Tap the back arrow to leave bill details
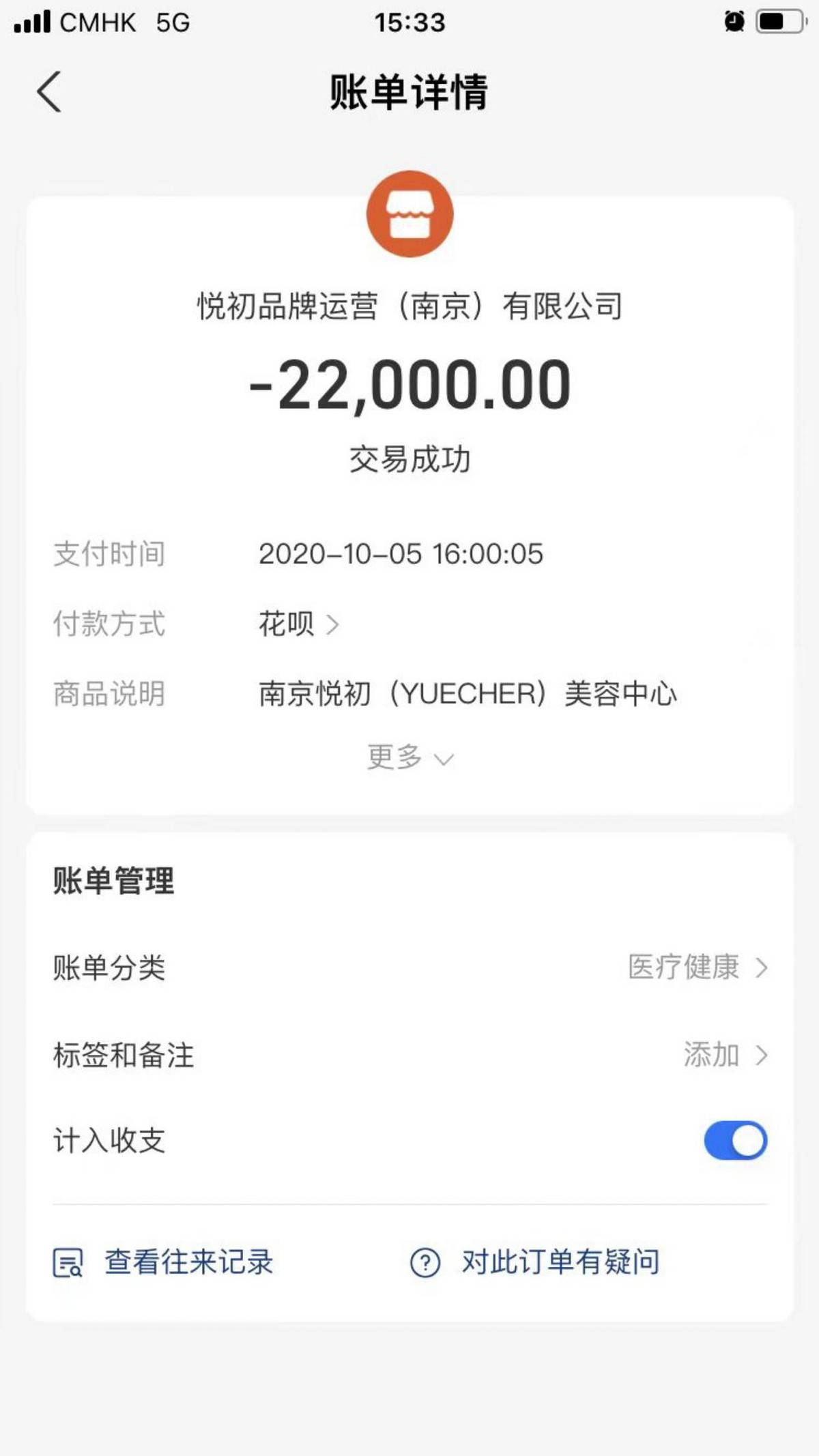The width and height of the screenshot is (819, 1456). click(48, 93)
